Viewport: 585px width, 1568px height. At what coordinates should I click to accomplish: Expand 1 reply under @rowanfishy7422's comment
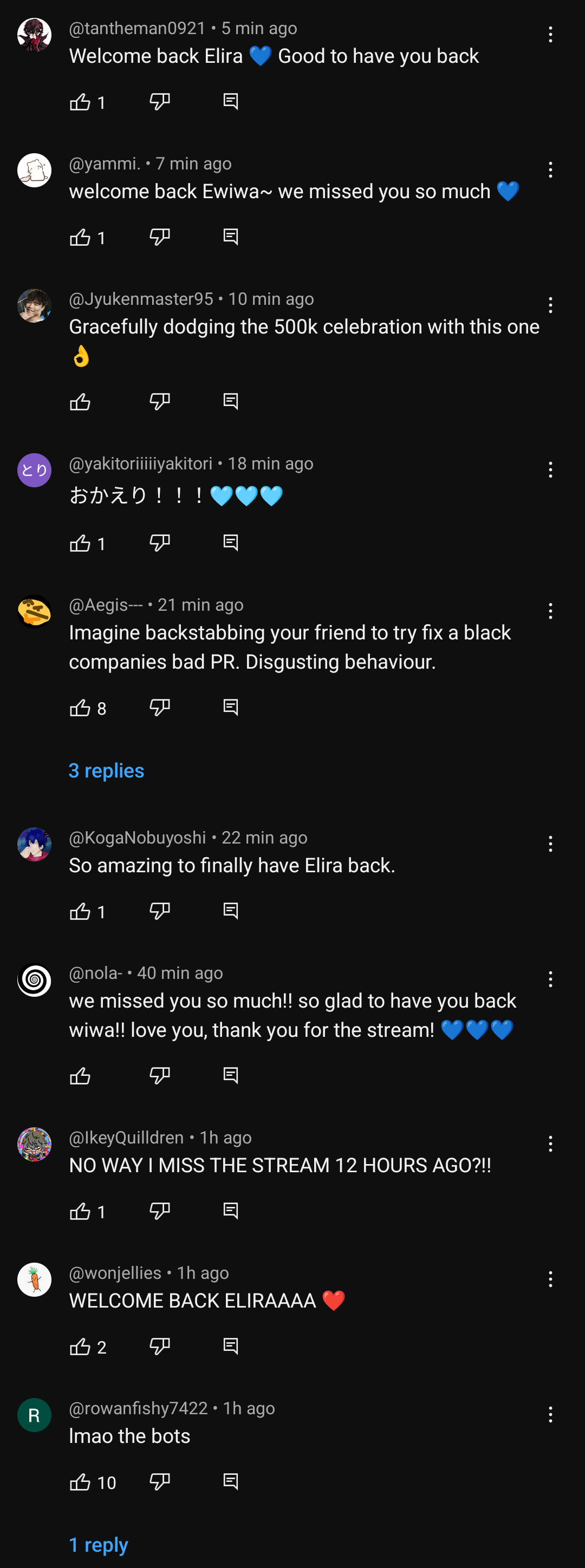(x=99, y=1544)
